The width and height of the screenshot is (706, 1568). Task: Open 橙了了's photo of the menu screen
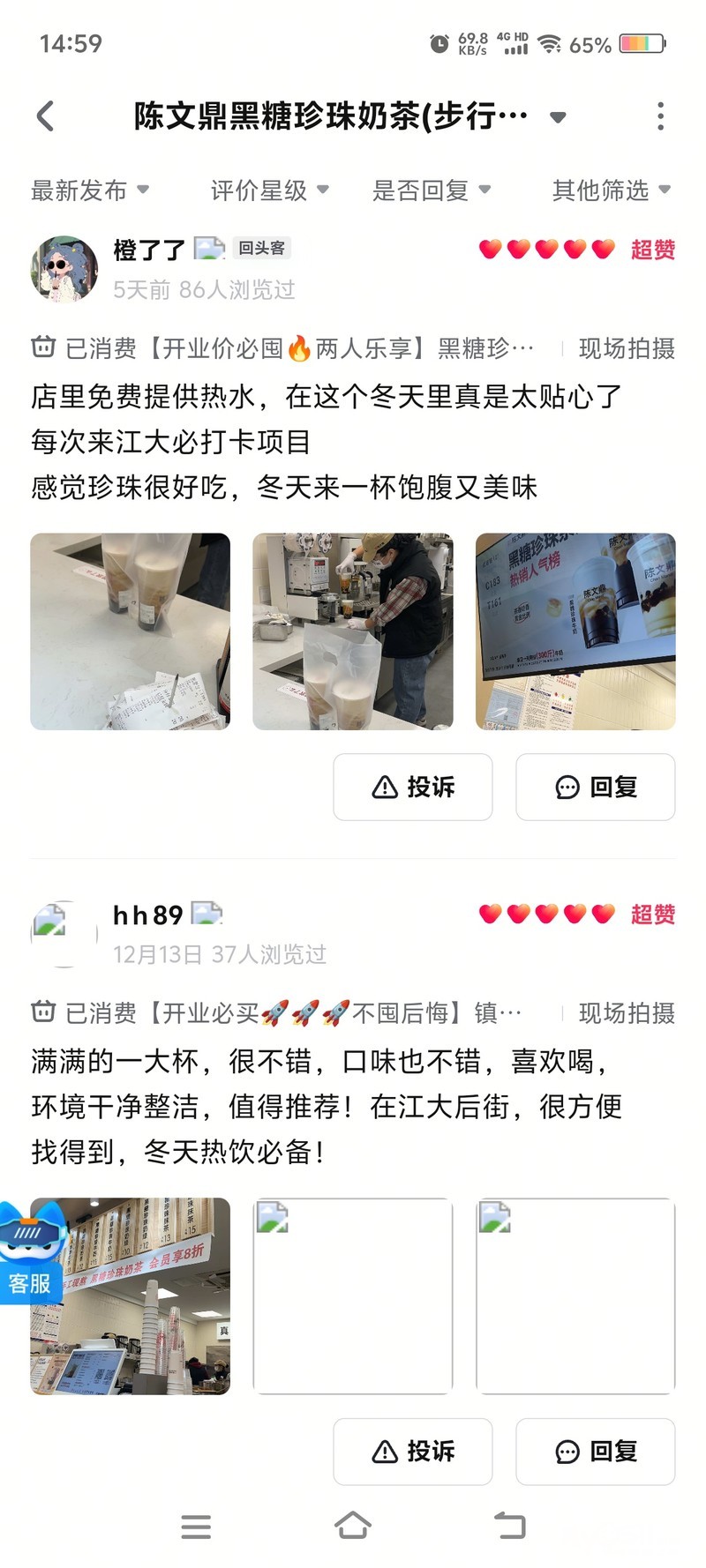575,631
